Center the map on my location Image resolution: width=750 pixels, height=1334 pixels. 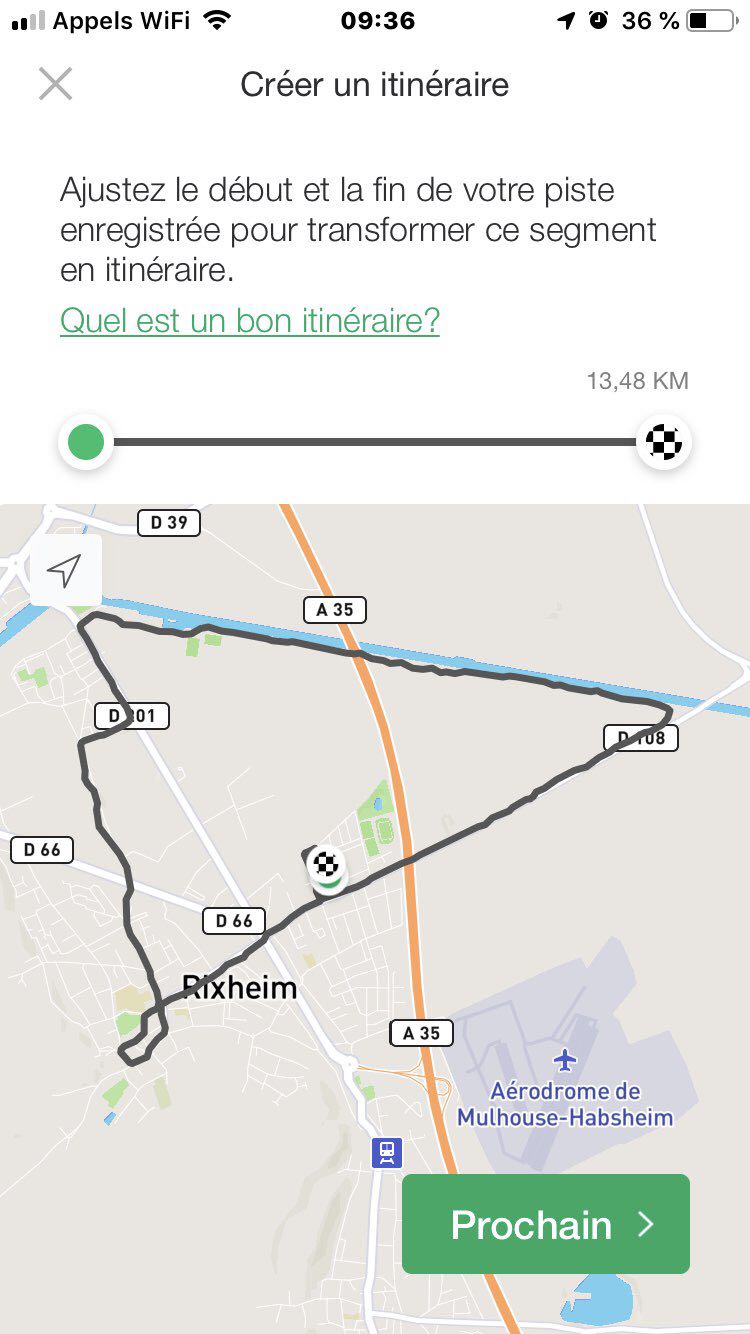coord(65,571)
